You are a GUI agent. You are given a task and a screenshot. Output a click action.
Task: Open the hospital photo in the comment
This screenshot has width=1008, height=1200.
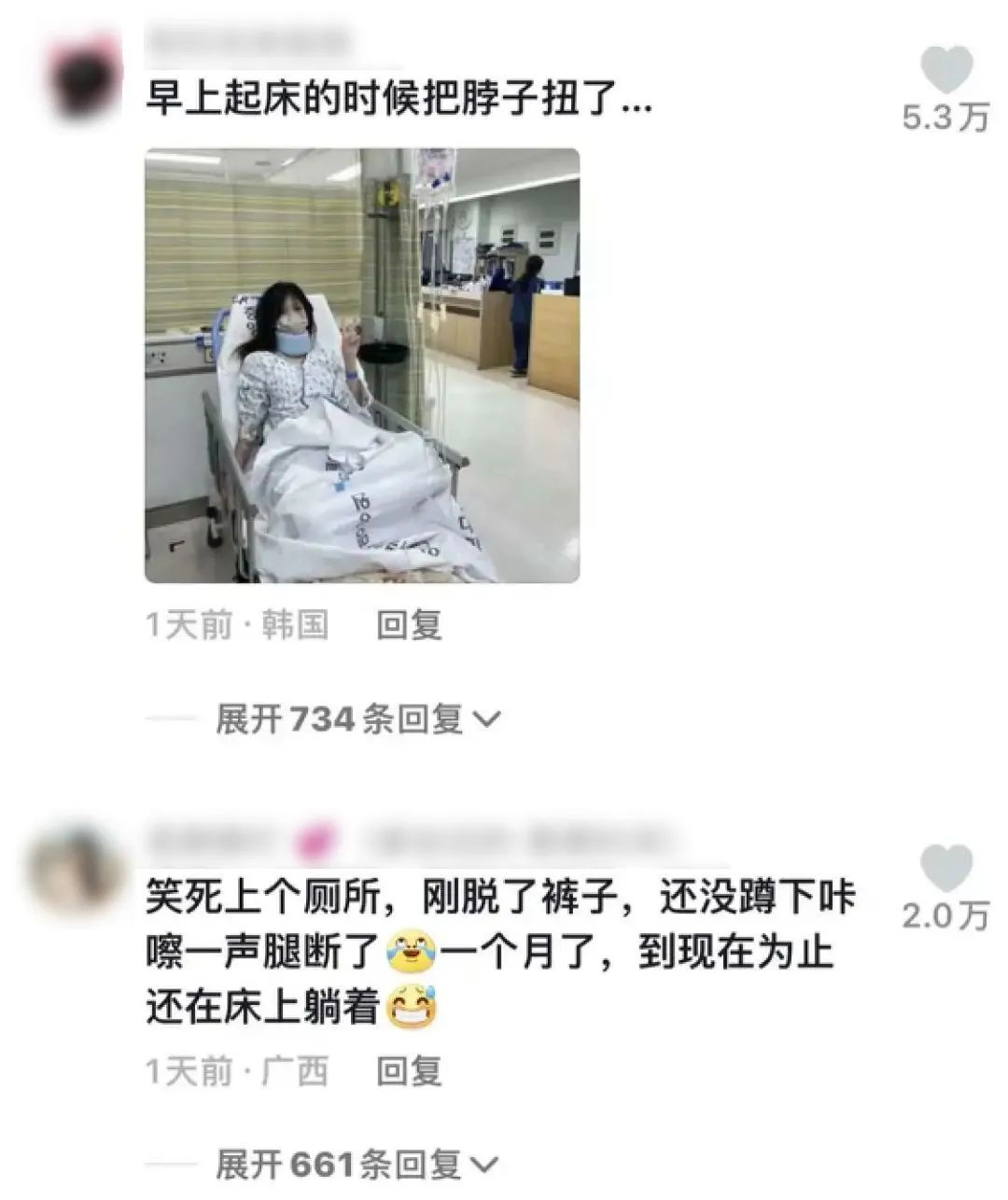[x=362, y=366]
